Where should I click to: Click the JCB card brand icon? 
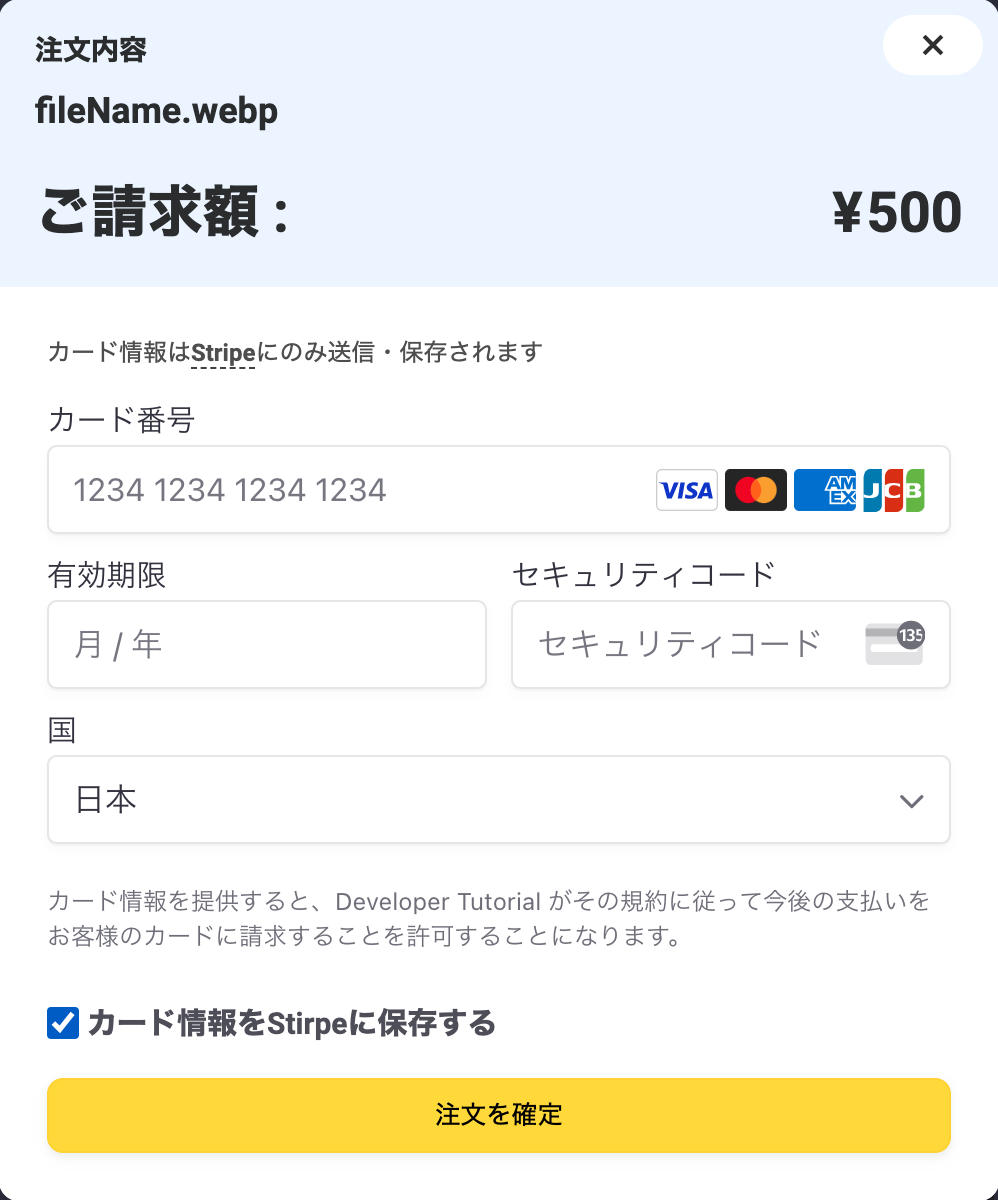(x=893, y=490)
